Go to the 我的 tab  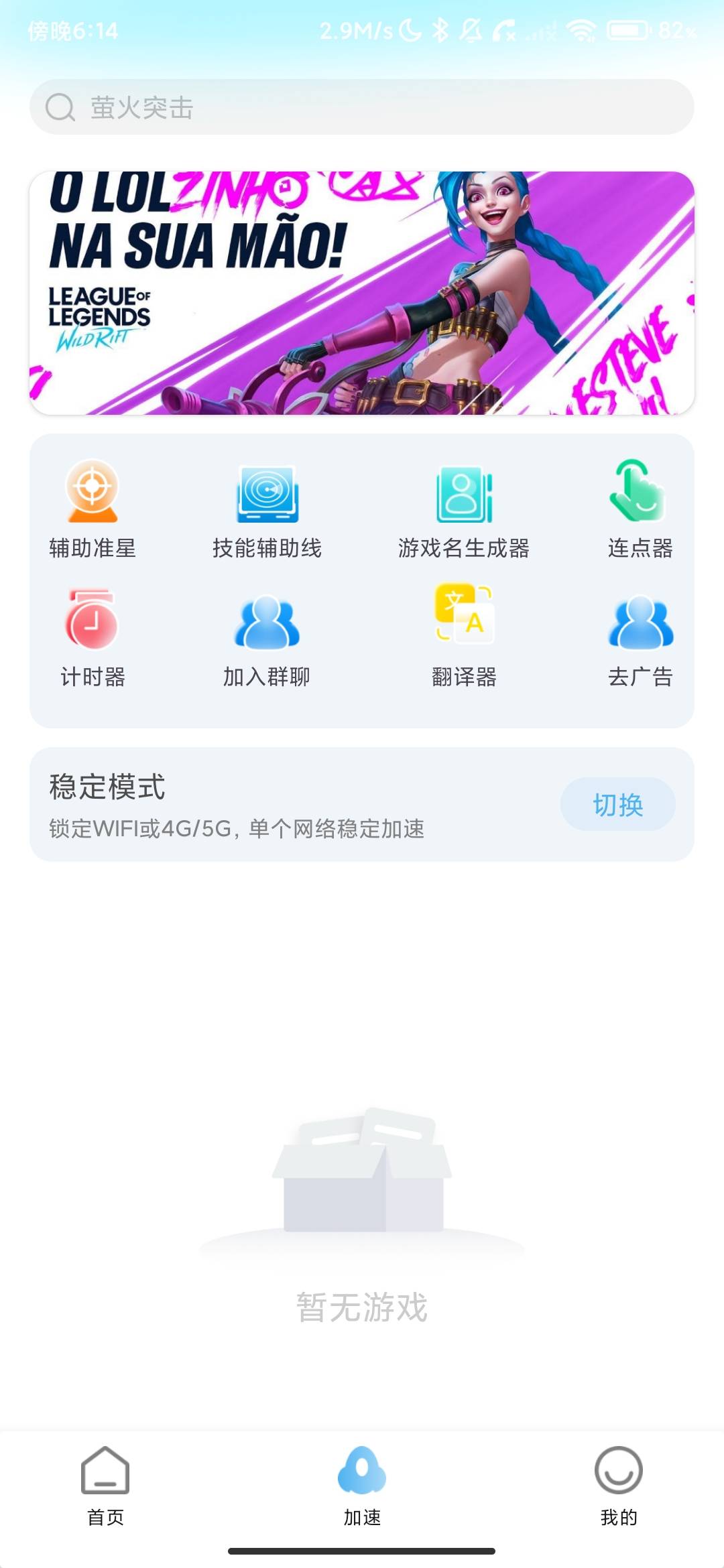click(619, 1486)
